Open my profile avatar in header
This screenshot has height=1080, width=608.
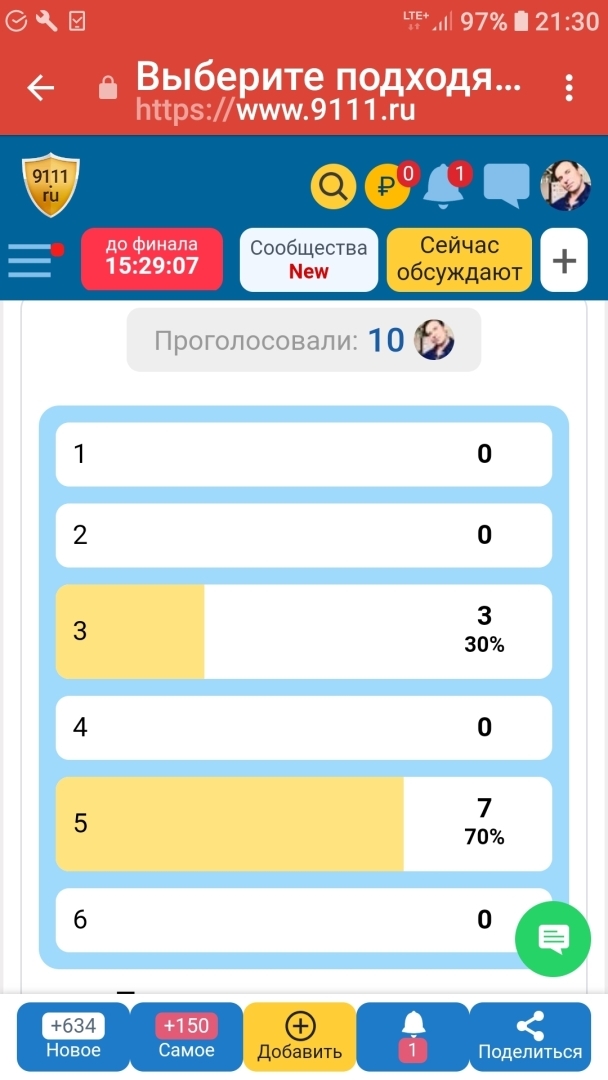coord(565,186)
